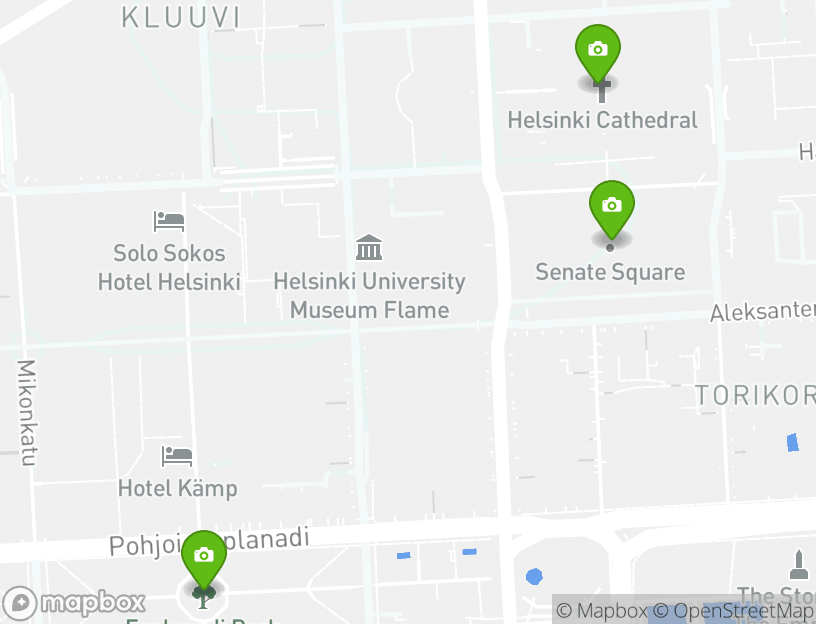The image size is (816, 624).
Task: Open the Mapbox attribution link
Action: (601, 611)
